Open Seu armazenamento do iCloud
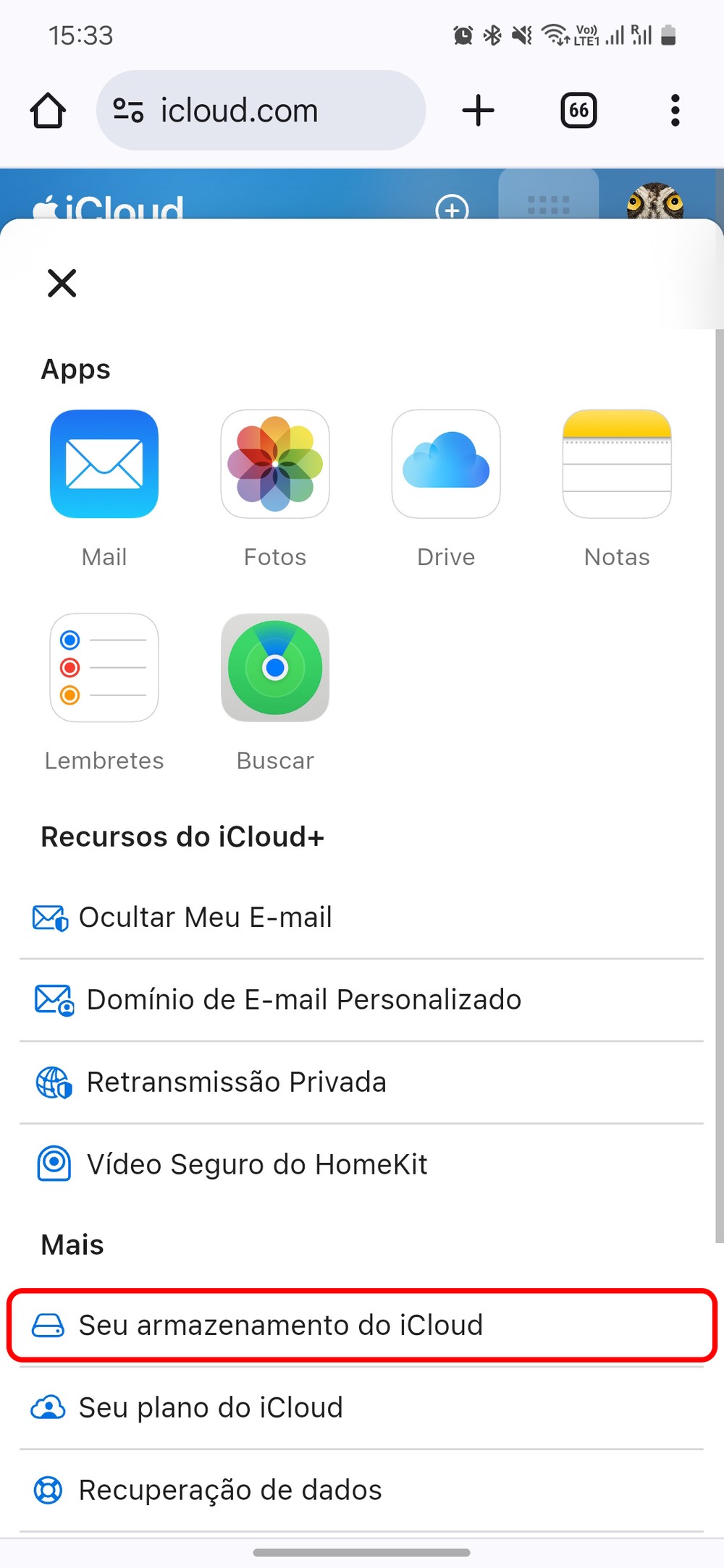The image size is (724, 1568). coord(281,1326)
